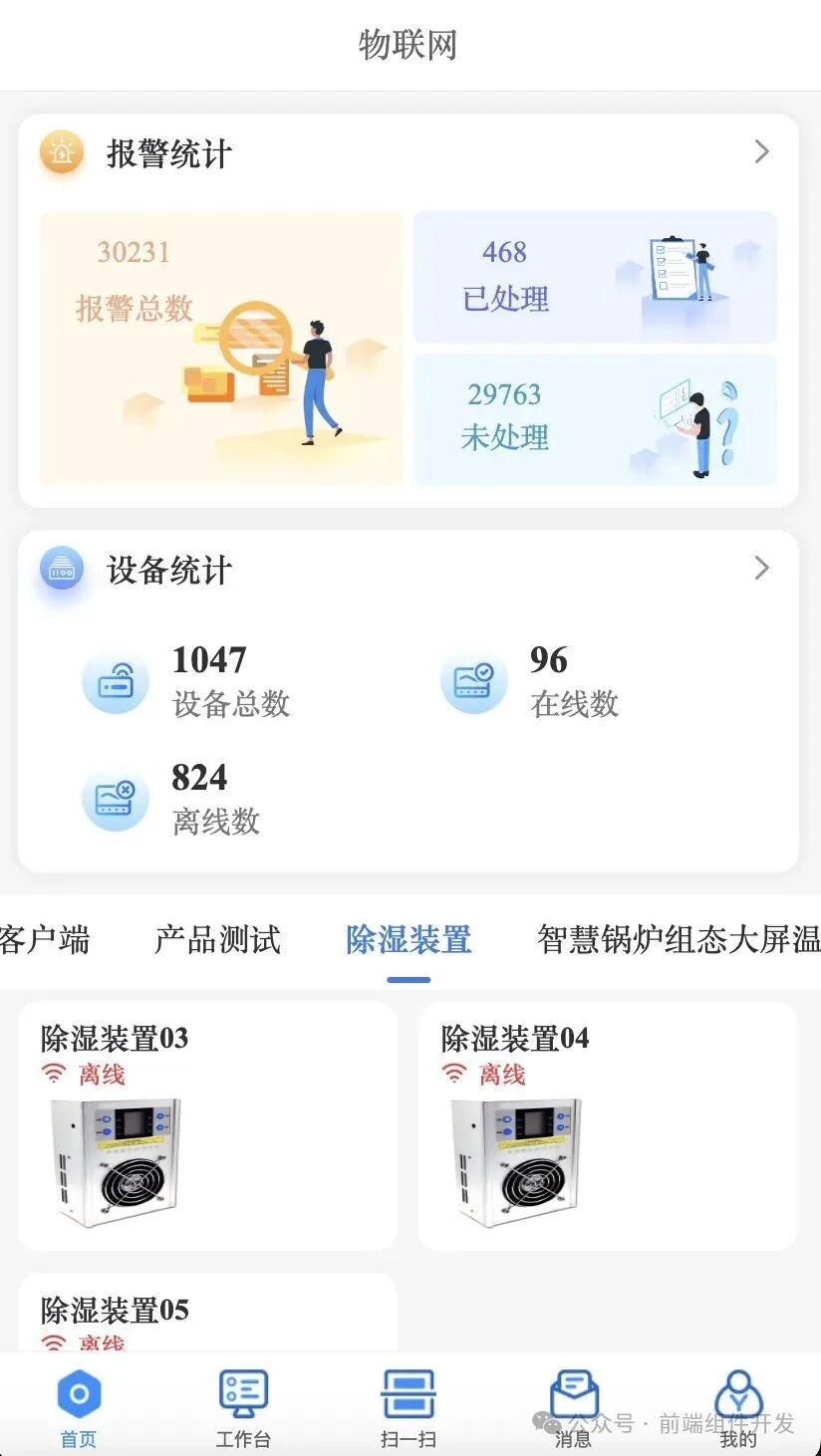This screenshot has height=1456, width=821.
Task: Expand the 报警统计 card via its chevron
Action: [762, 151]
